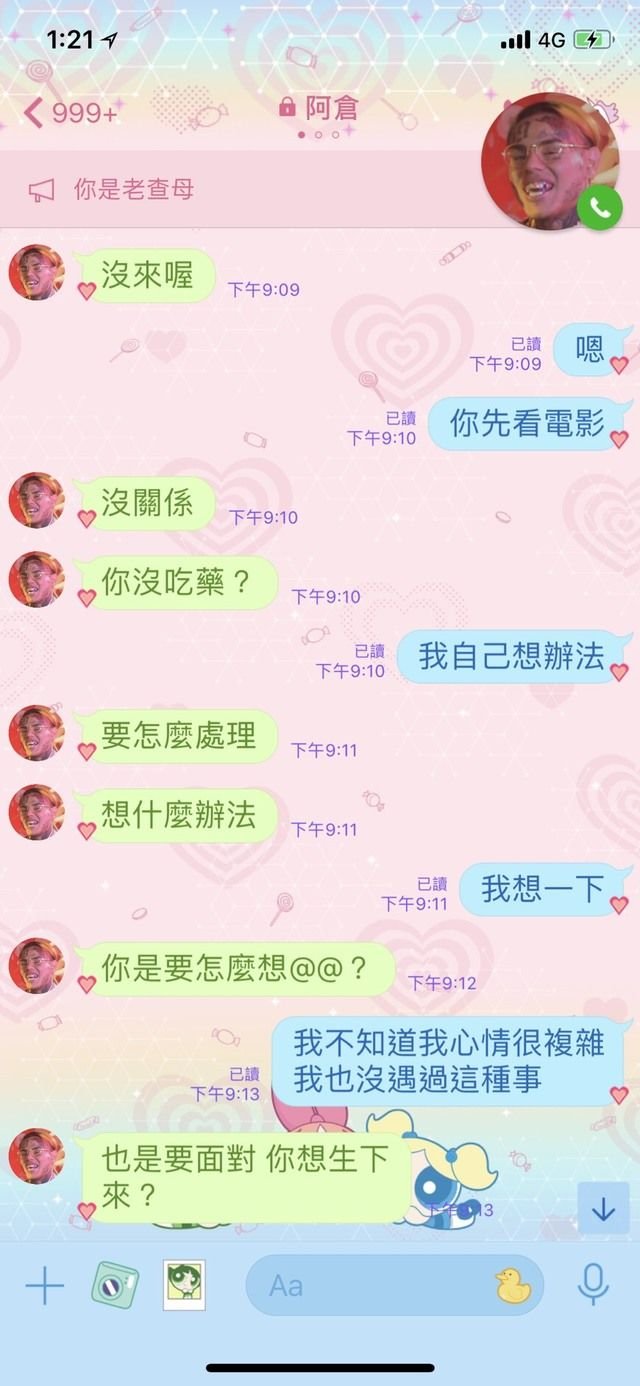
Task: Open the photo gallery picker
Action: 185,1284
